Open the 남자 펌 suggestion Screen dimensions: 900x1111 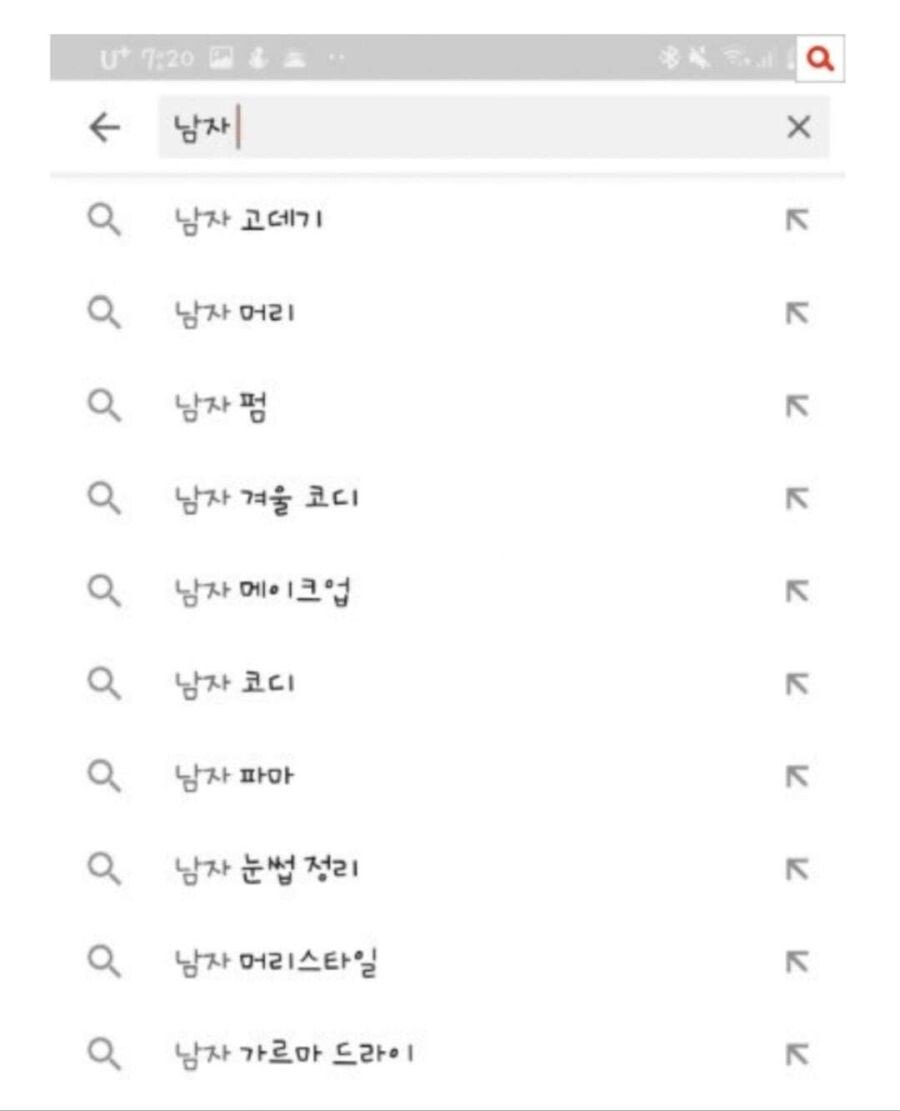[x=221, y=406]
